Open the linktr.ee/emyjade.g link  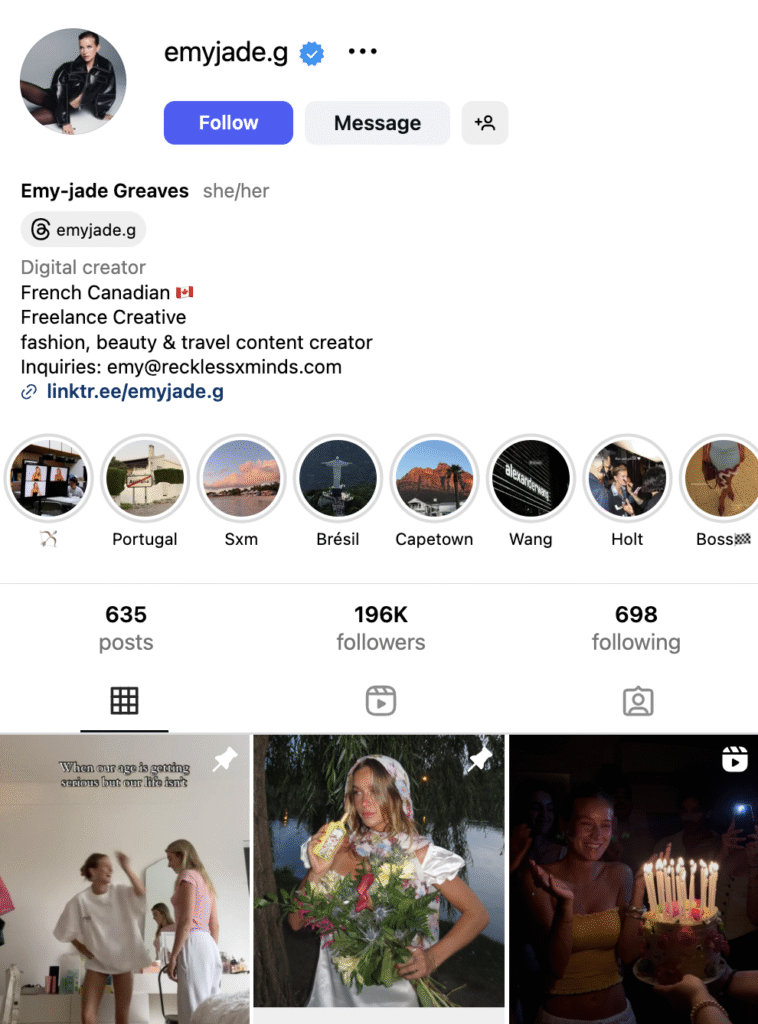[135, 391]
